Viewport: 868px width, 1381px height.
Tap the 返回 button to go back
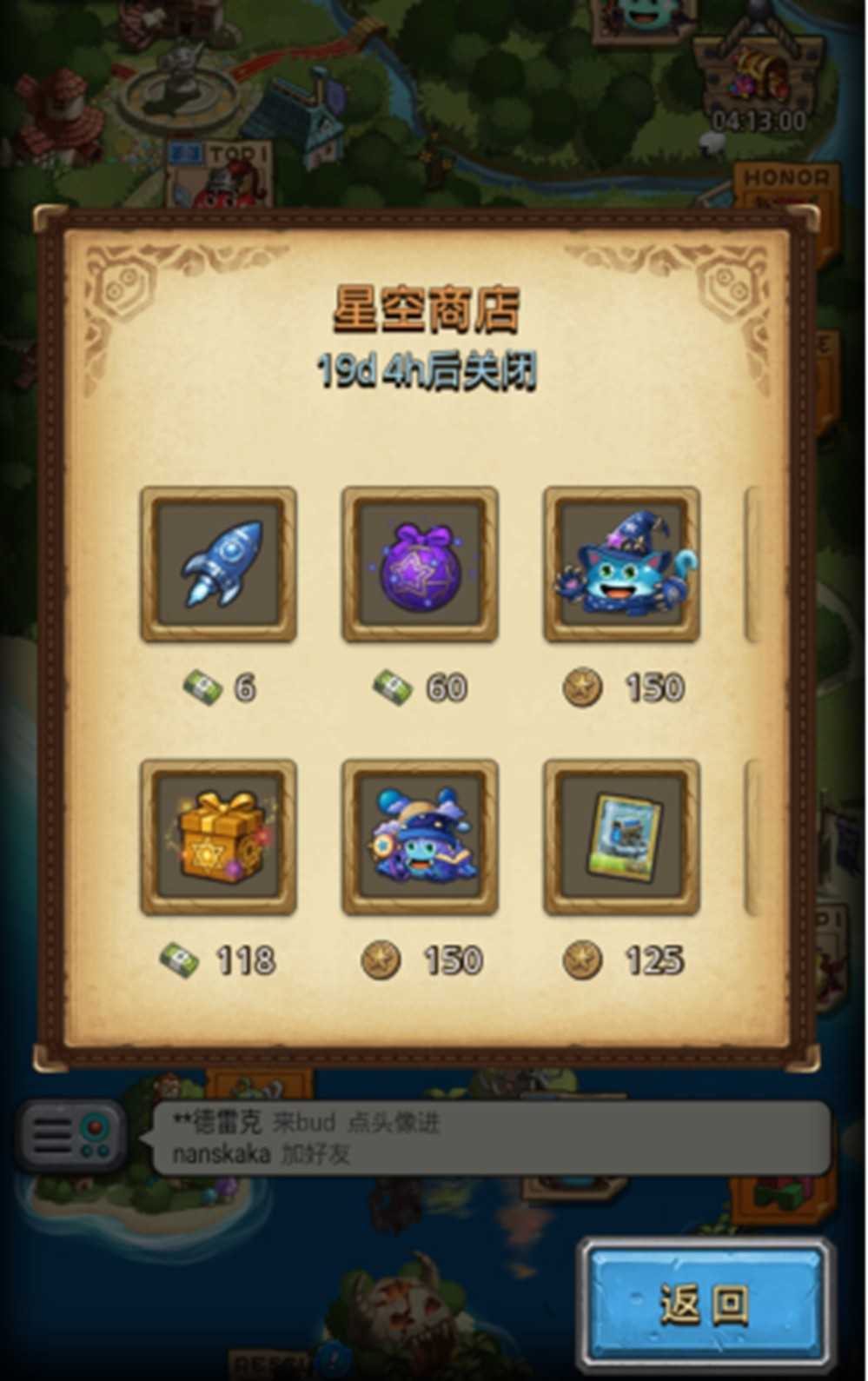[705, 1305]
